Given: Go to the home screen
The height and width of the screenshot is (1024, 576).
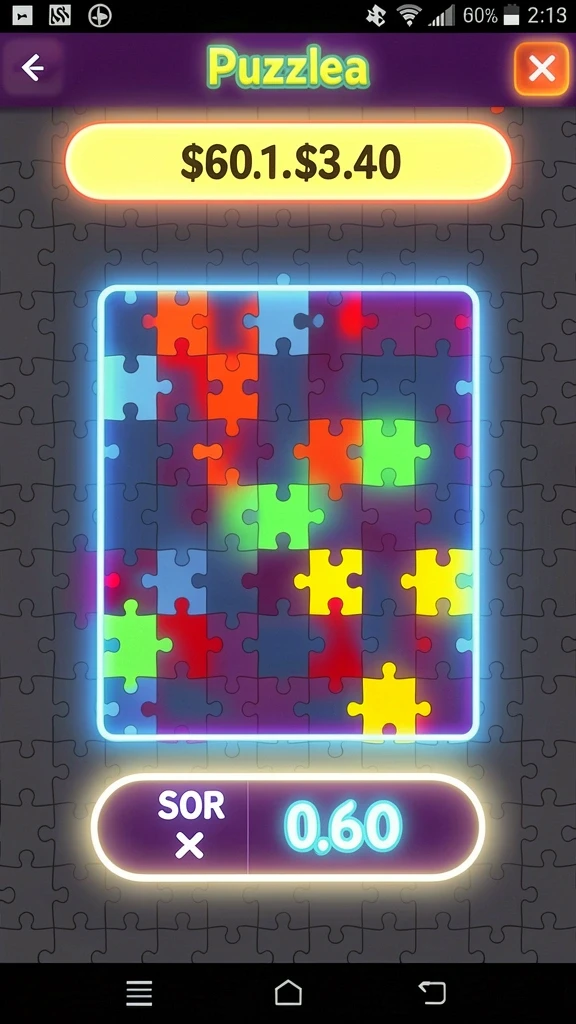Looking at the screenshot, I should point(288,993).
